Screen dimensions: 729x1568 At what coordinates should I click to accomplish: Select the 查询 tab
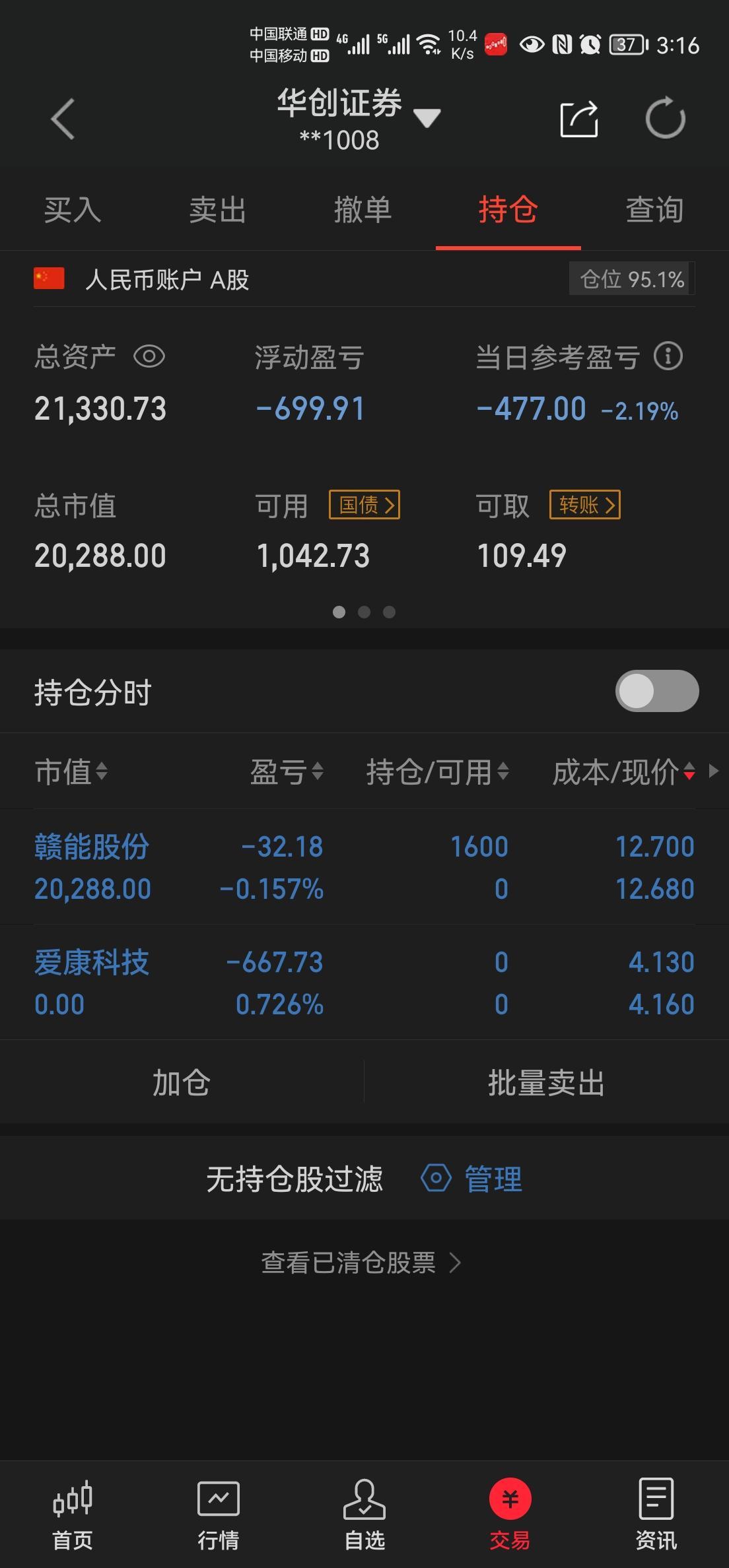(x=654, y=211)
